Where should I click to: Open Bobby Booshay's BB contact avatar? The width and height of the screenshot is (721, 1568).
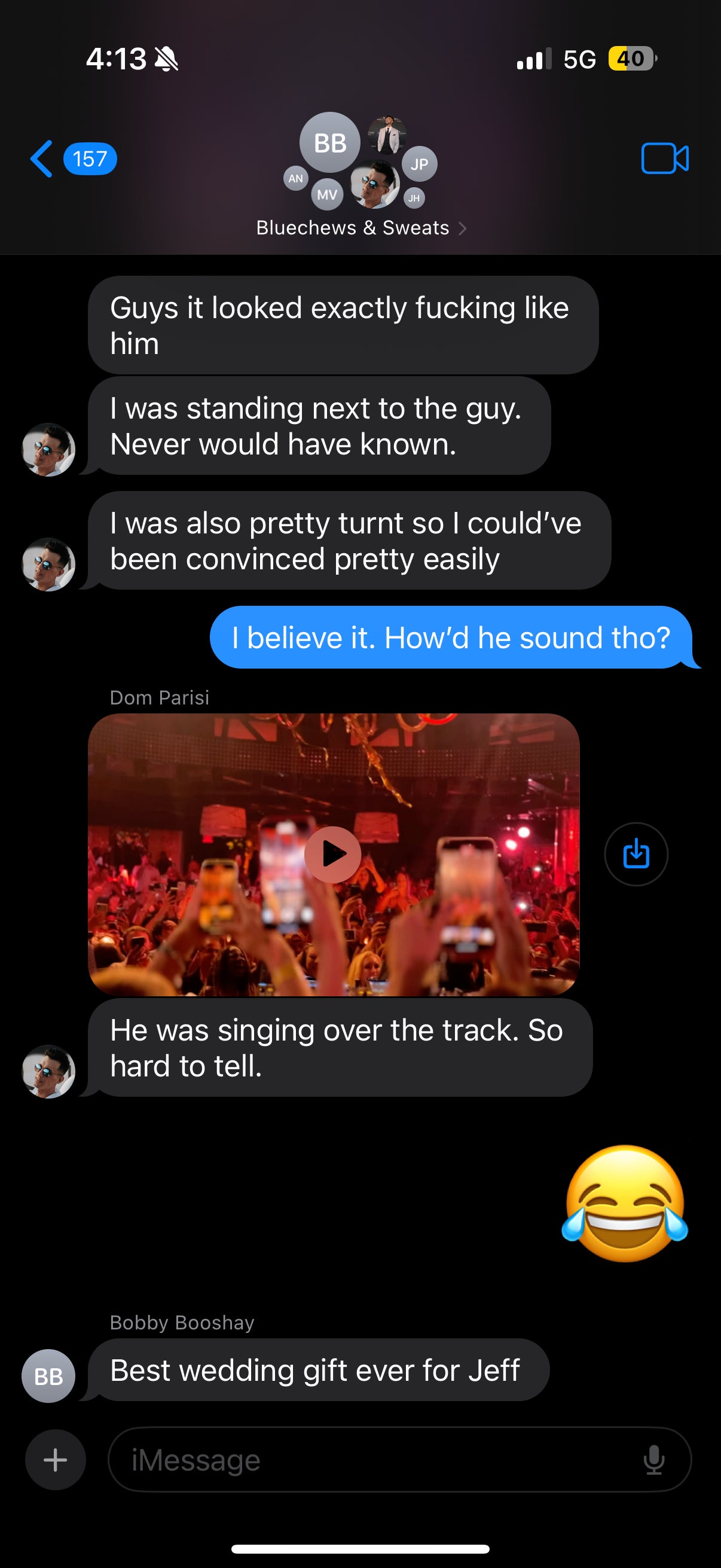tap(48, 1375)
